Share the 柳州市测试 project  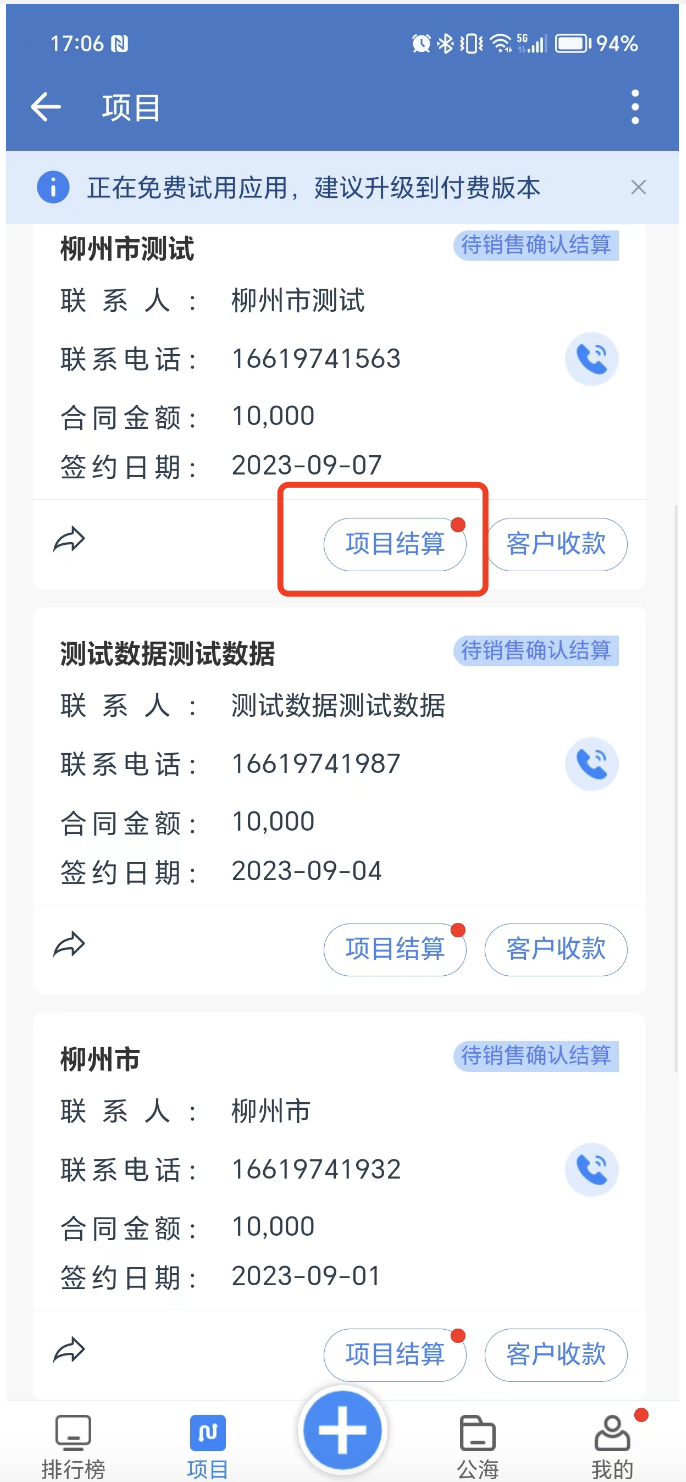69,541
